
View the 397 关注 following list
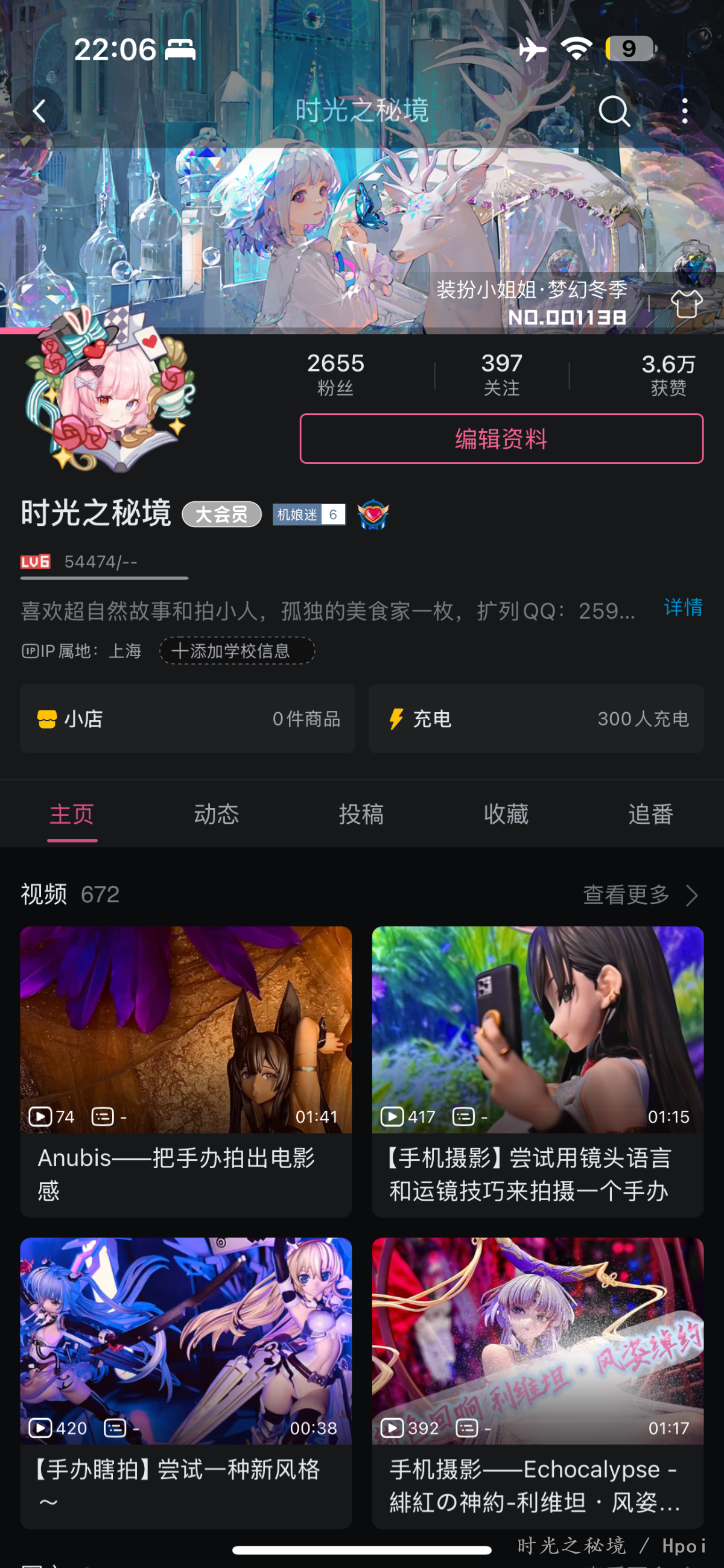point(501,374)
